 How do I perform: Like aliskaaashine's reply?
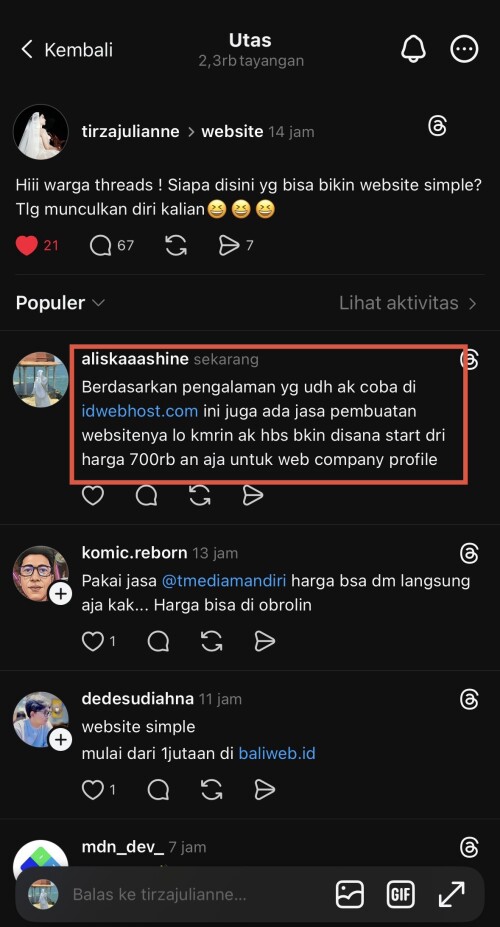(x=93, y=495)
